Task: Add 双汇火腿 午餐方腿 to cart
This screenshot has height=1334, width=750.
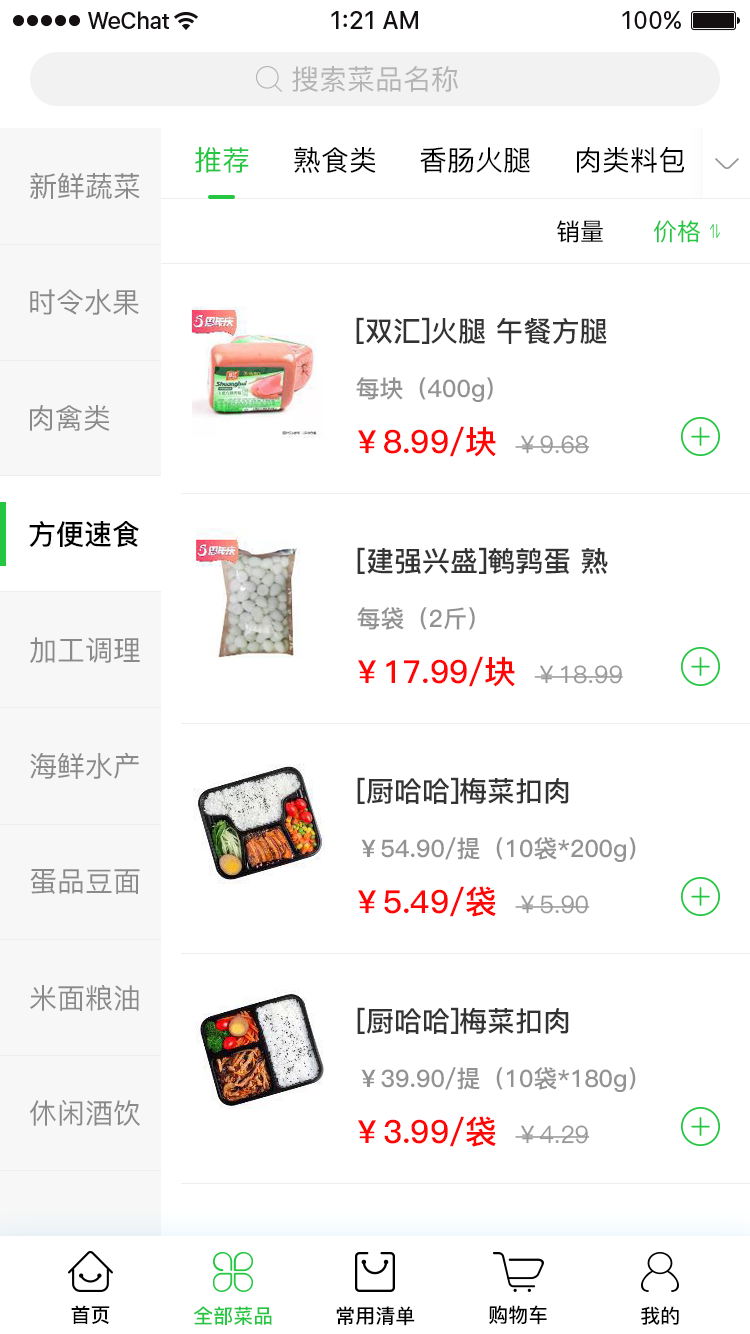Action: tap(700, 437)
